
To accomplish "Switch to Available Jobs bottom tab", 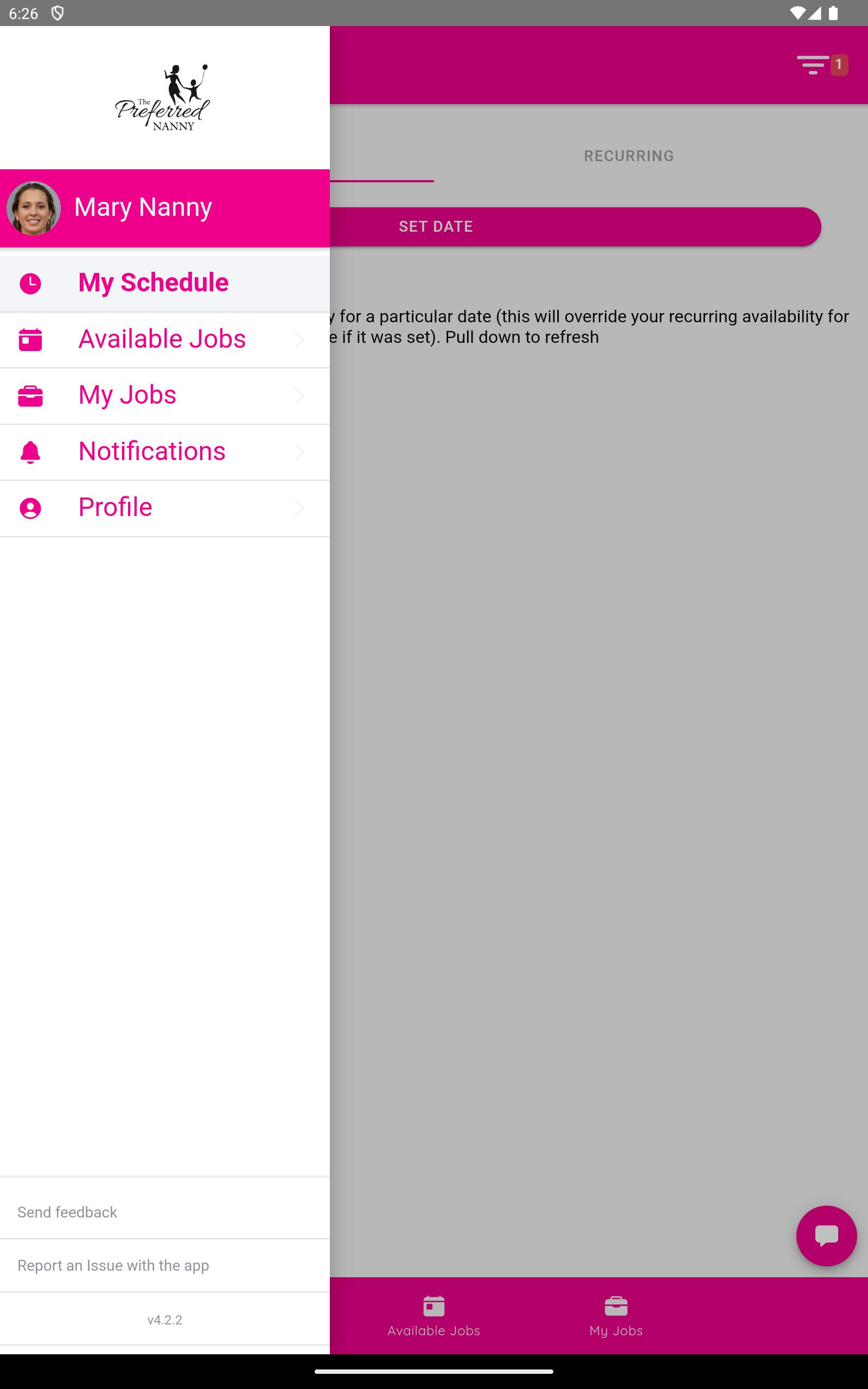I will [434, 1316].
